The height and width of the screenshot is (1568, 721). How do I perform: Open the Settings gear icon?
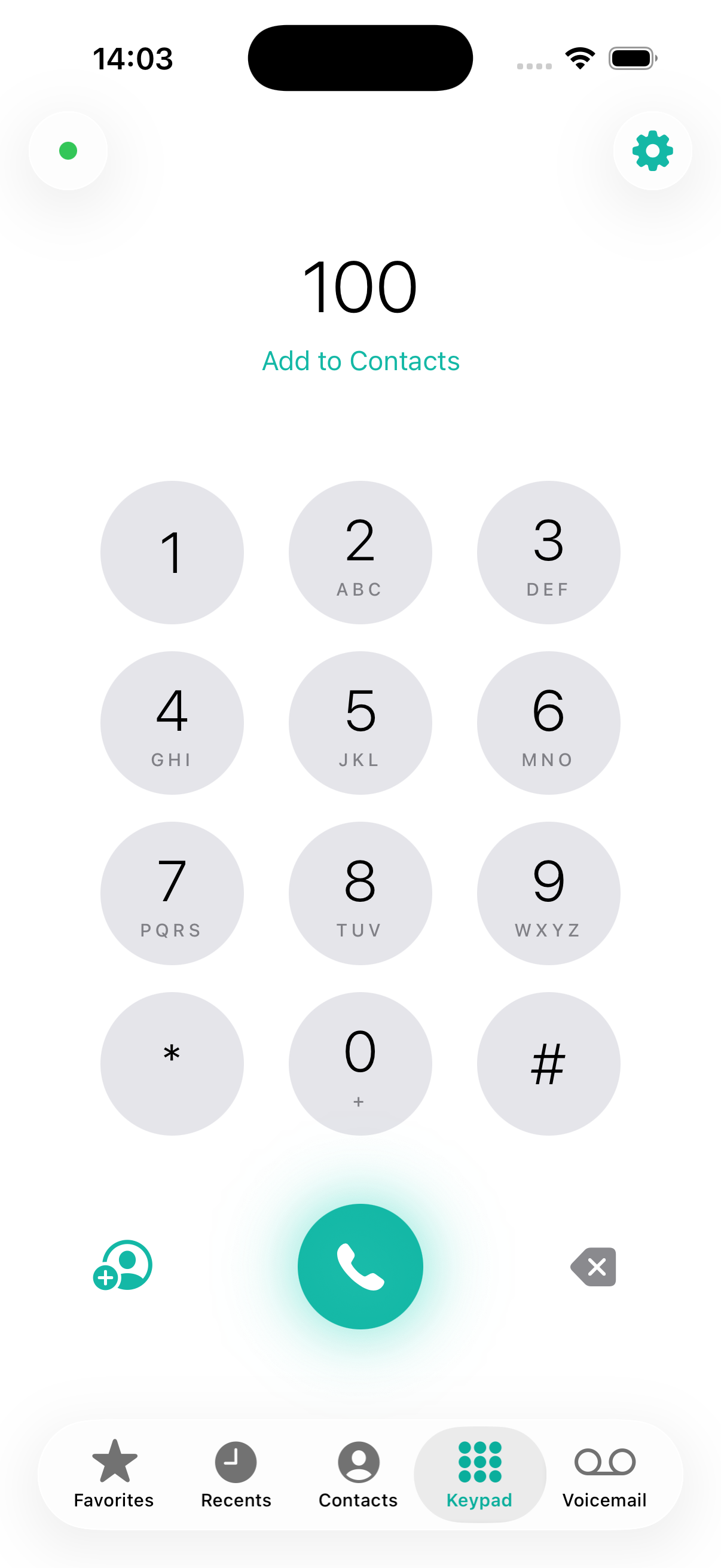click(652, 150)
